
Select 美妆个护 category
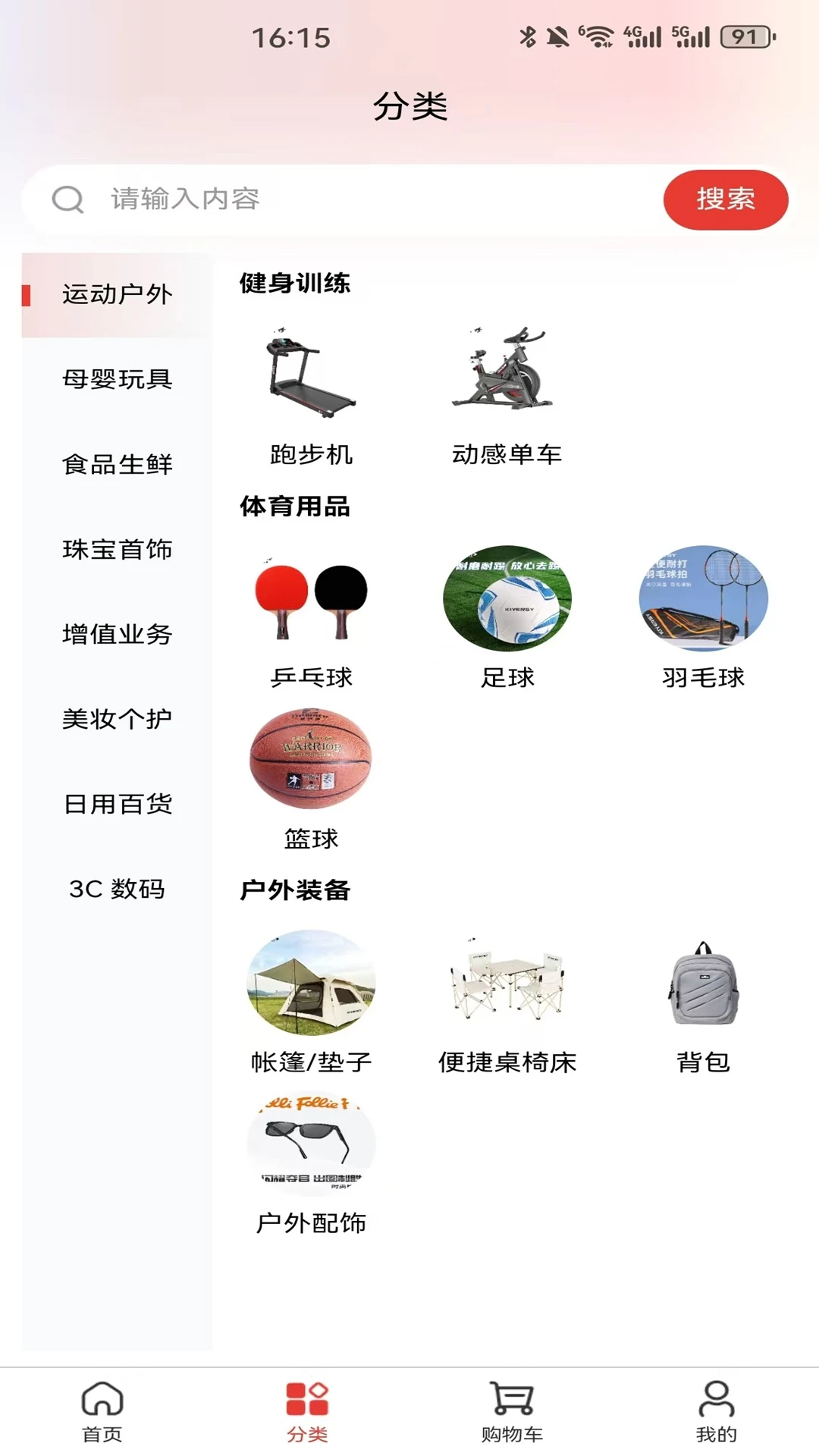(x=118, y=719)
